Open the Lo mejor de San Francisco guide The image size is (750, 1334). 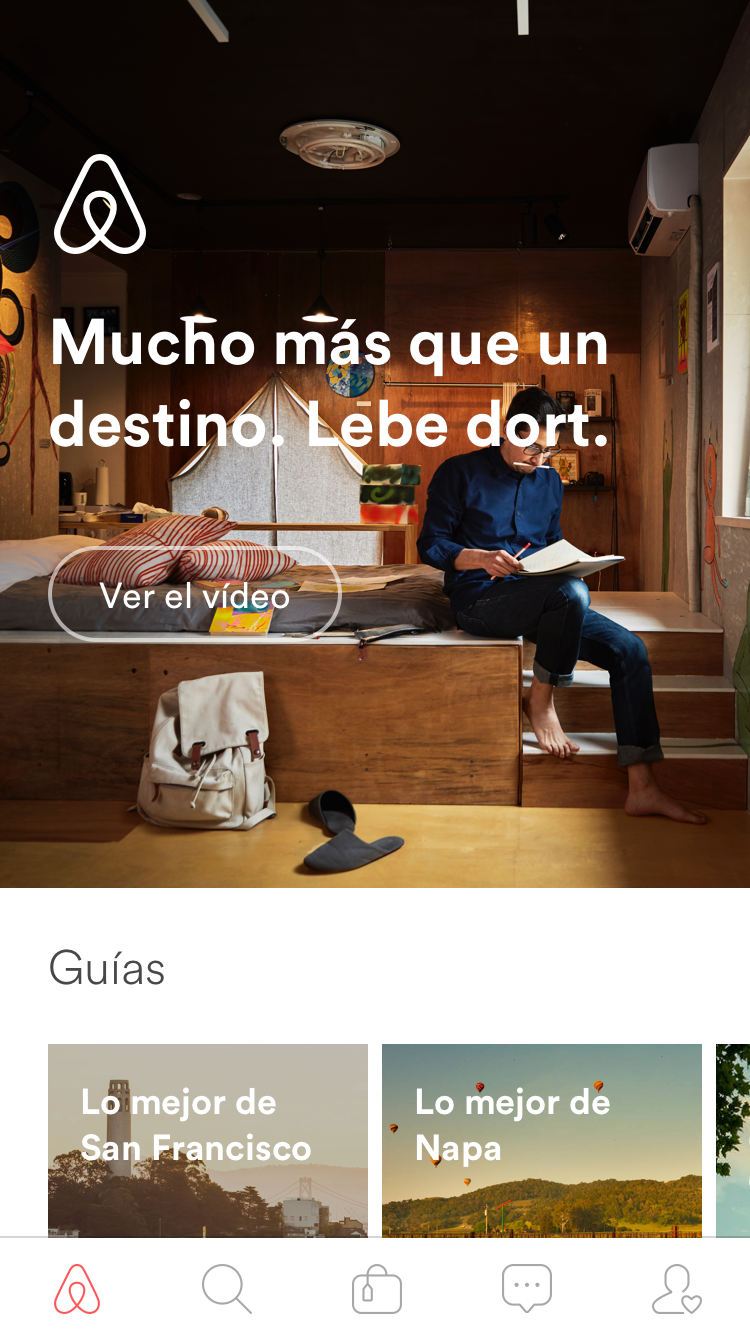click(x=208, y=1140)
